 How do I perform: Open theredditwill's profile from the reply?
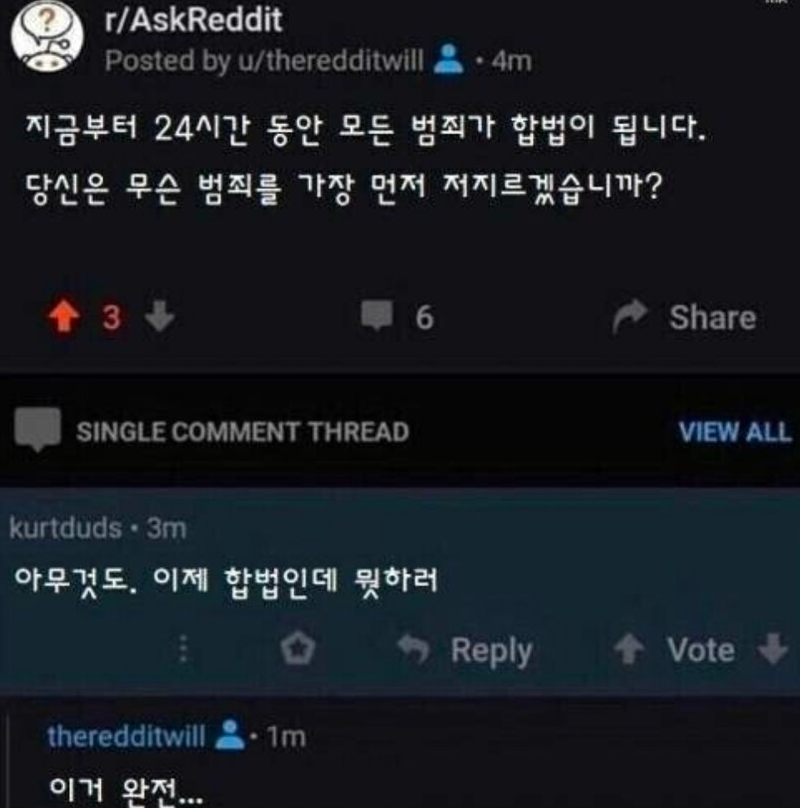pyautogui.click(x=126, y=737)
